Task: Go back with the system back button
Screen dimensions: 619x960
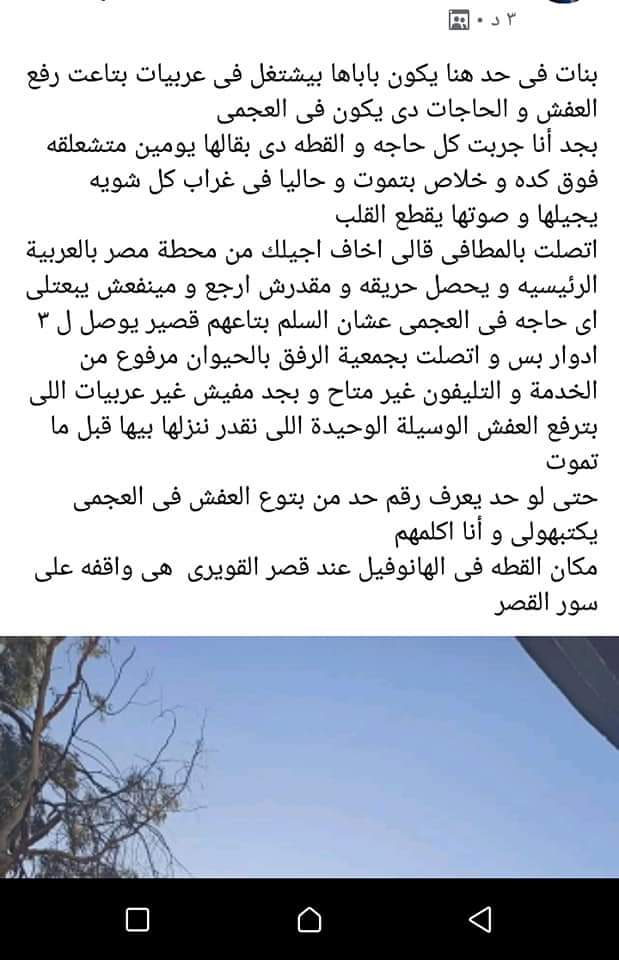Action: point(481,918)
